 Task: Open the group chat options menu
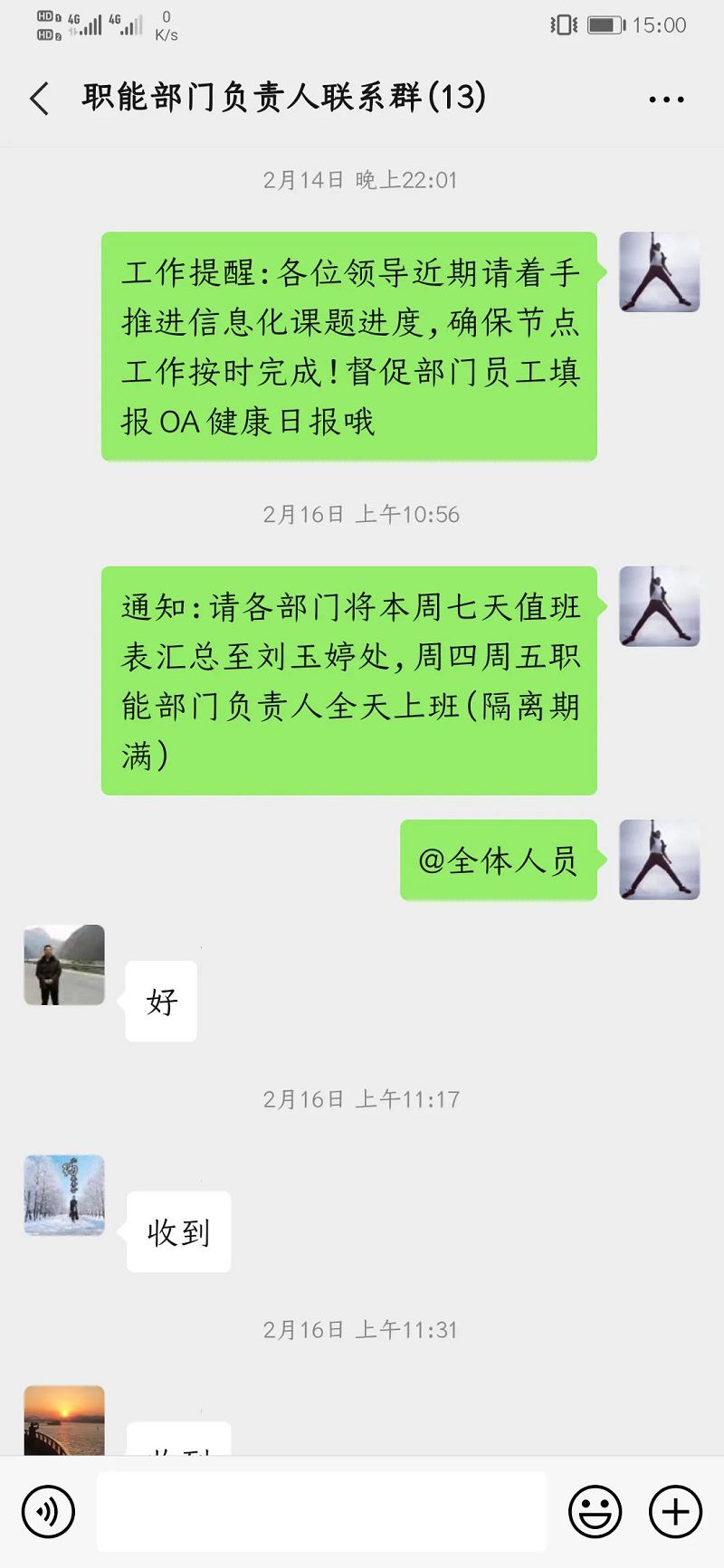tap(666, 100)
